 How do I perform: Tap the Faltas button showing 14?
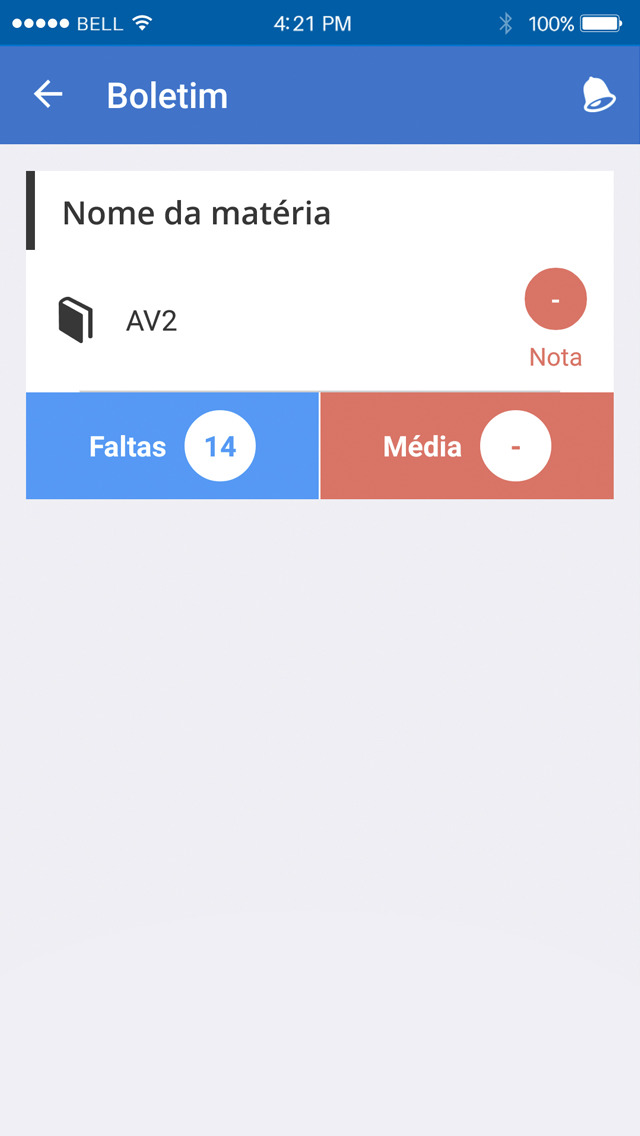(173, 446)
